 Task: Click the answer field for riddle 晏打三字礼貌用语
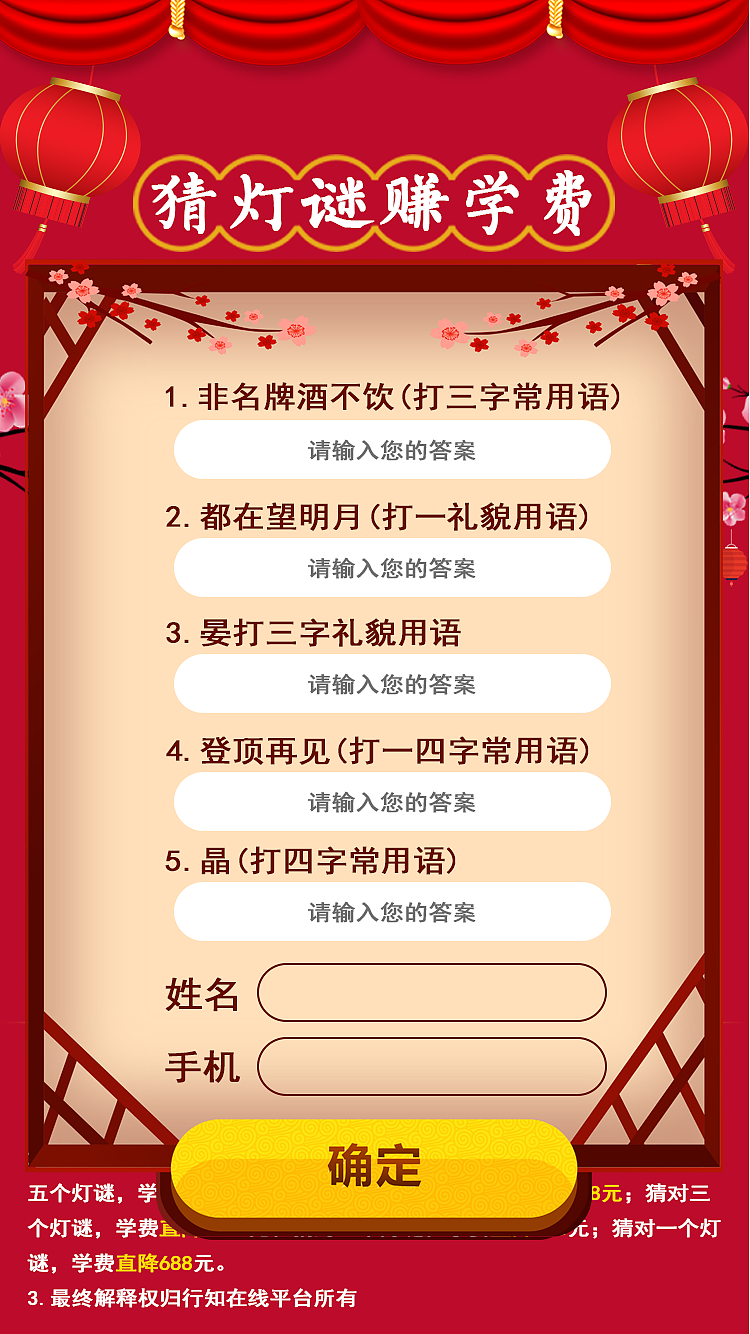point(393,684)
